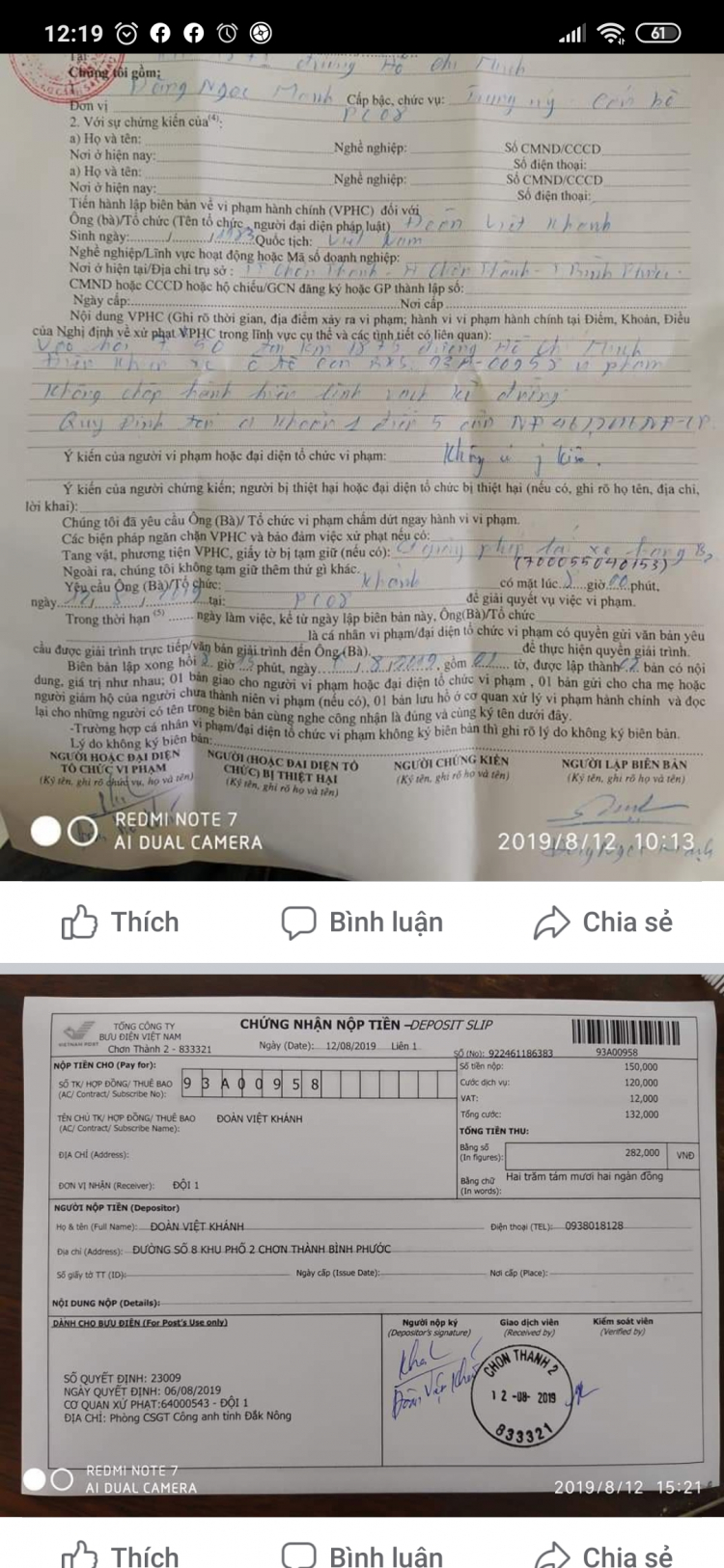Share the handwritten violation report photo
This screenshot has height=1568, width=724.
pyautogui.click(x=603, y=922)
